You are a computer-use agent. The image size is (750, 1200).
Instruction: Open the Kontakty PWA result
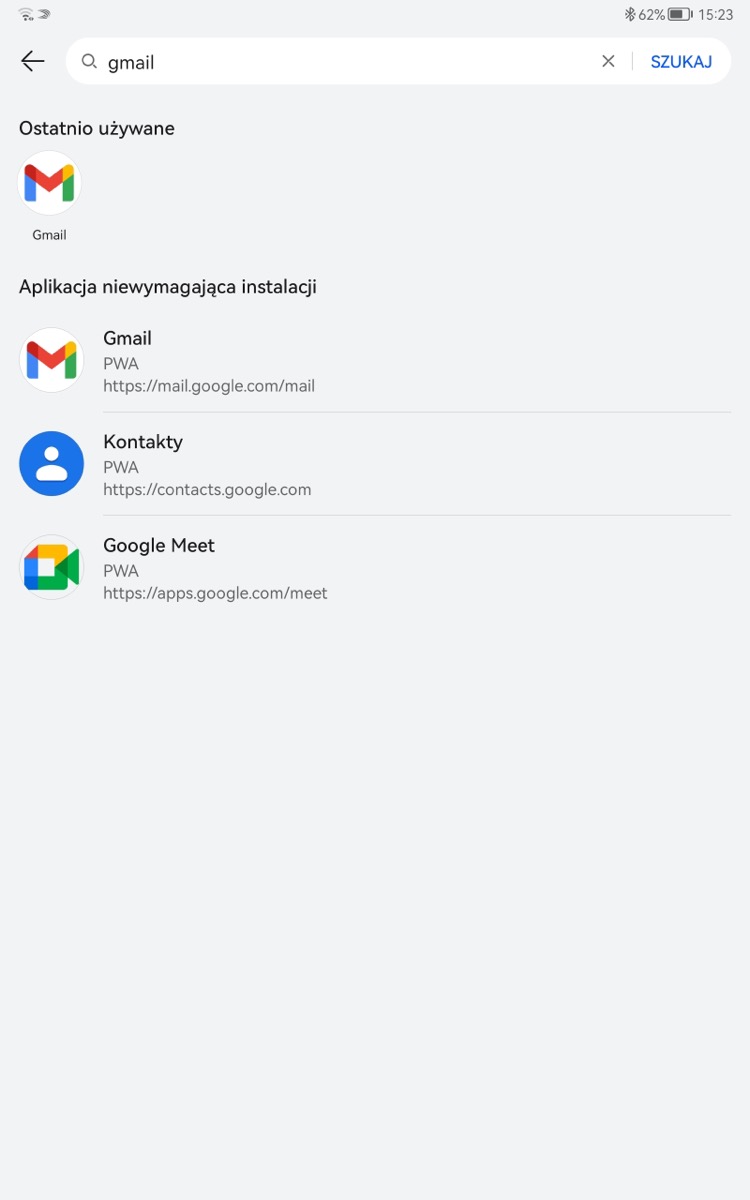click(x=375, y=464)
